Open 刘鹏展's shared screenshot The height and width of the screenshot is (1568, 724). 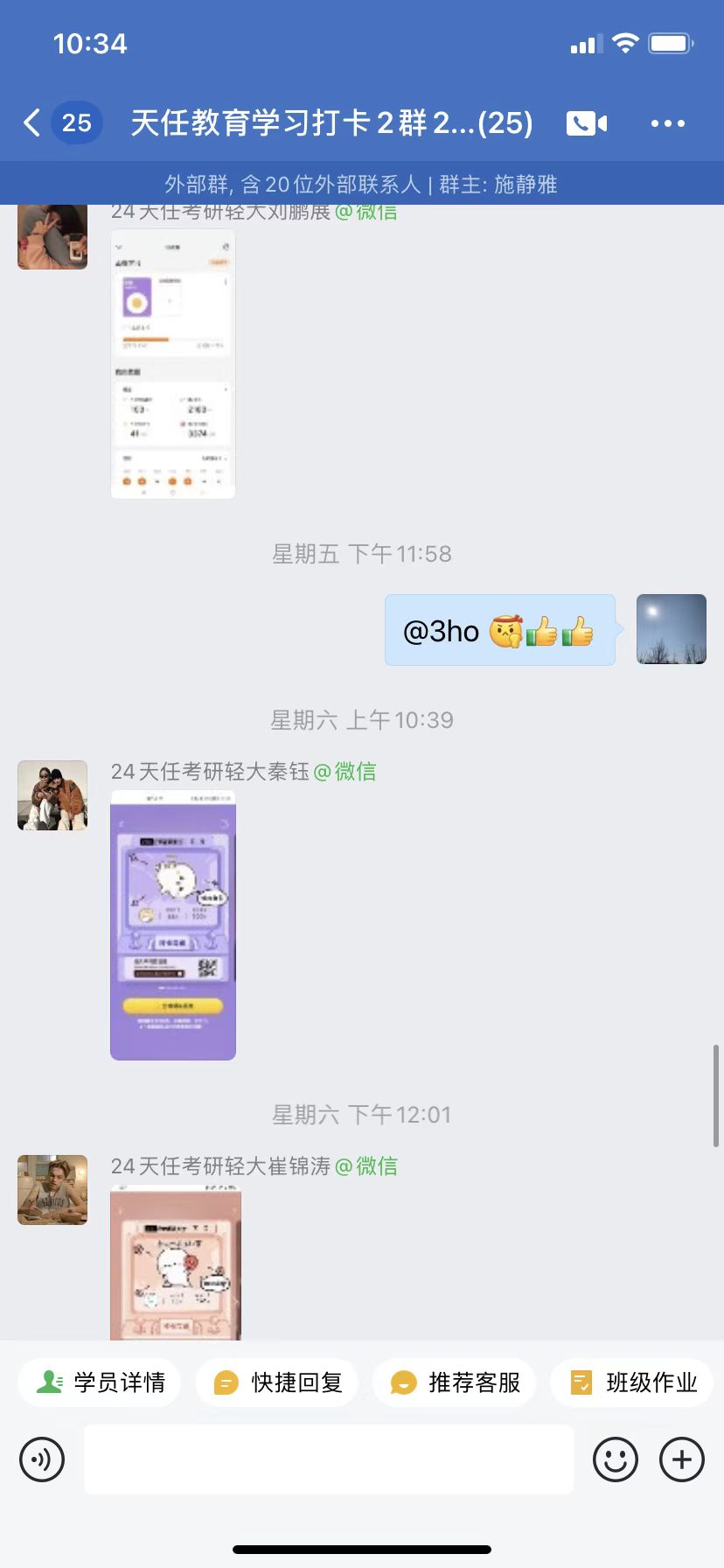click(173, 364)
